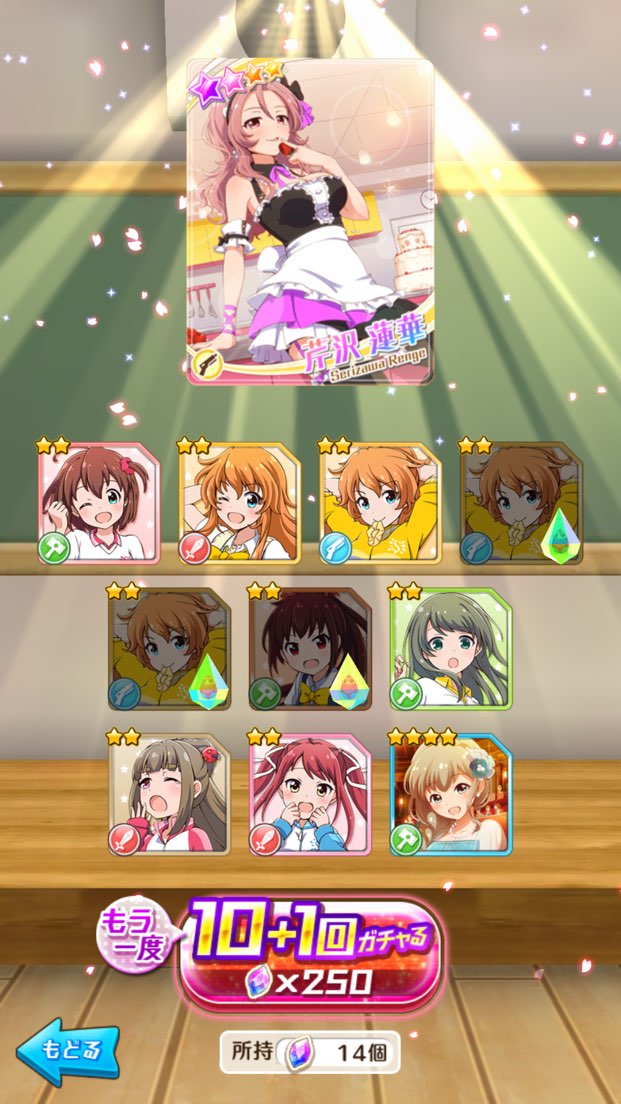Viewport: 621px width, 1104px height.
Task: Open the red twin-tail girl card
Action: click(x=309, y=793)
